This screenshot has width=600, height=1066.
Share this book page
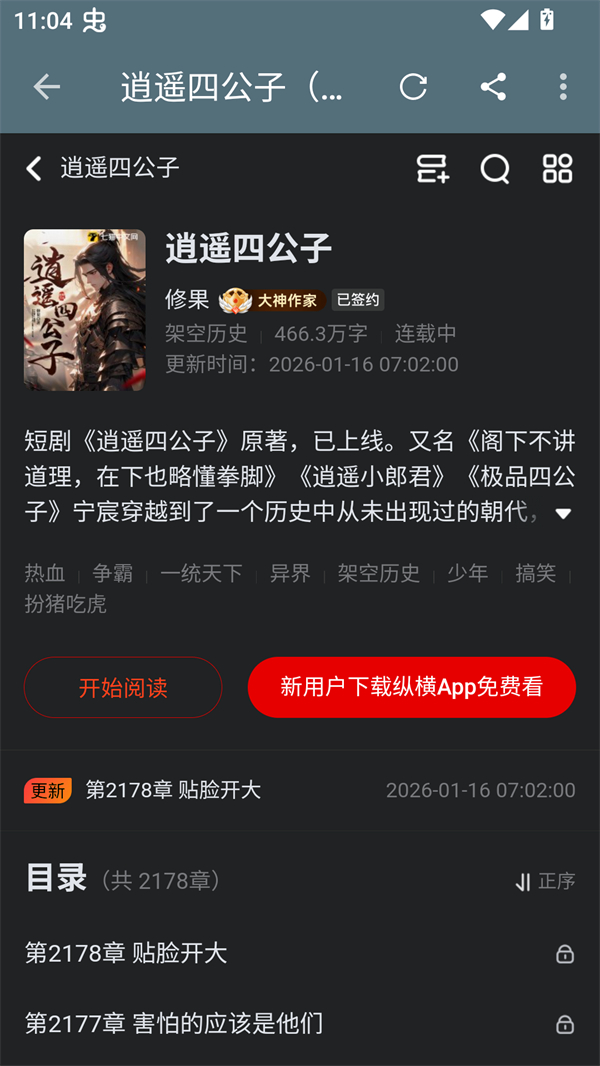click(x=493, y=87)
